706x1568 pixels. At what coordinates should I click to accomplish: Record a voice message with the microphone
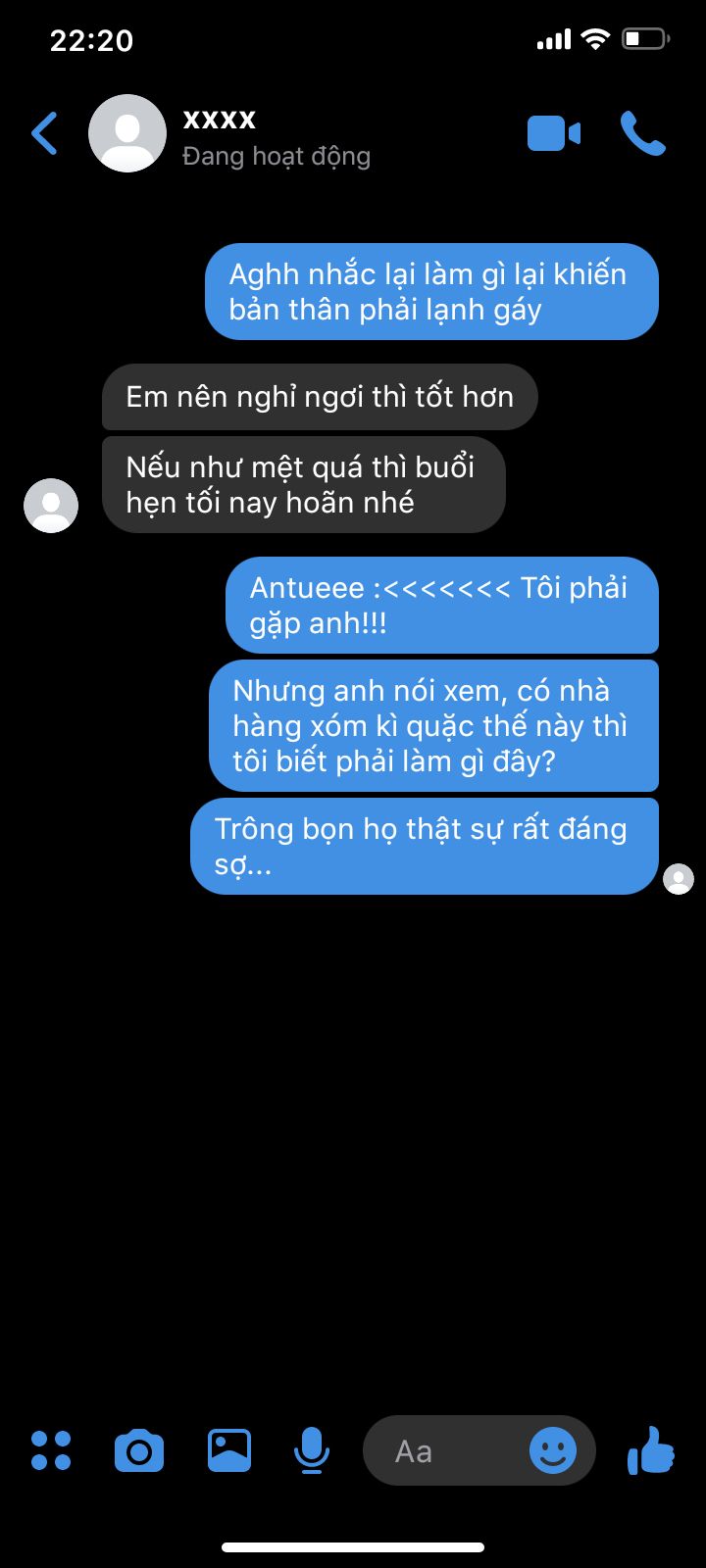pyautogui.click(x=312, y=1451)
